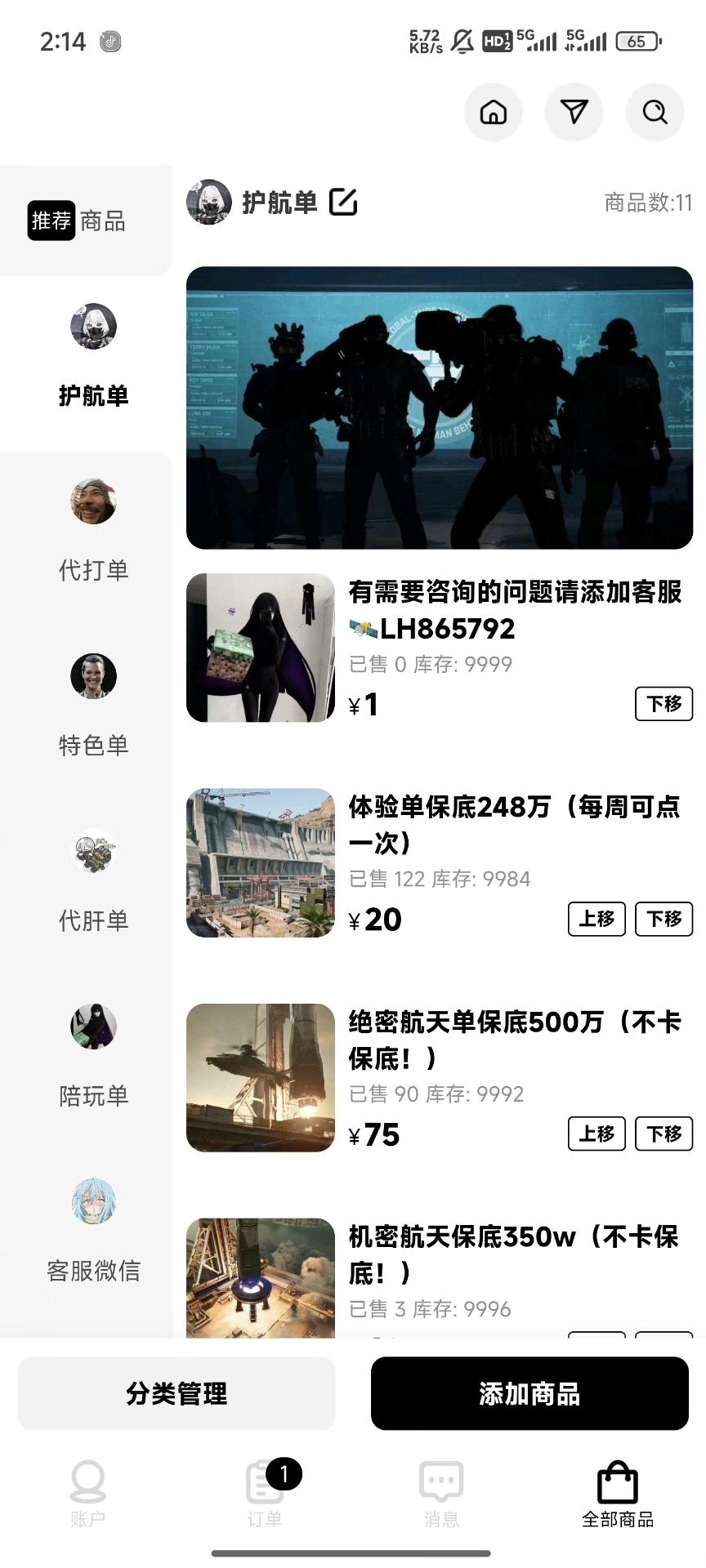706x1568 pixels.
Task: Edit the 护航单 category name
Action: pos(343,202)
